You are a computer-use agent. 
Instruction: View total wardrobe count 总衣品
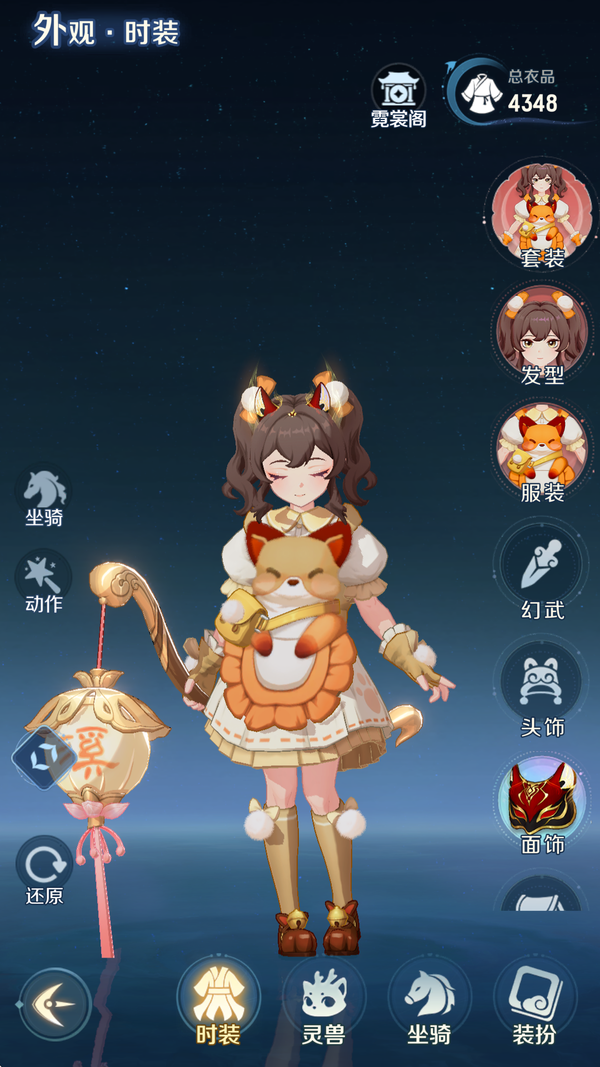pyautogui.click(x=510, y=91)
